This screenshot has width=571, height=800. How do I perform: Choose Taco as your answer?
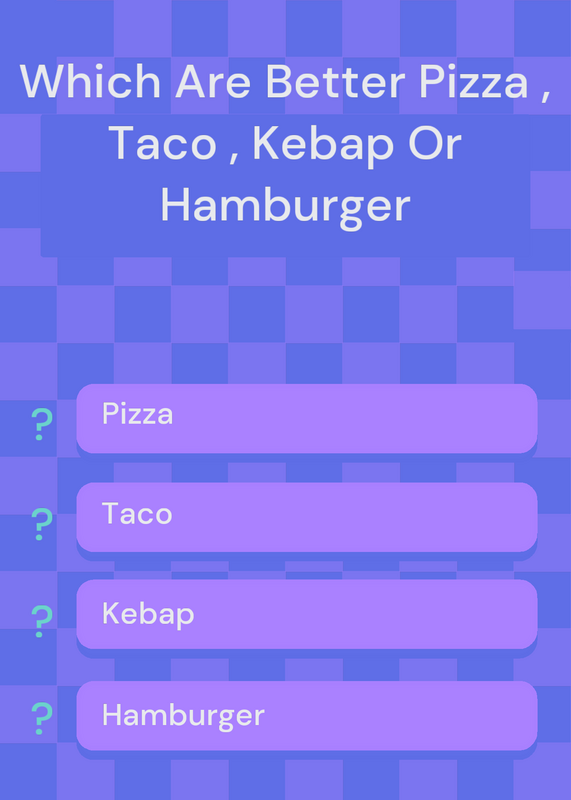pyautogui.click(x=307, y=517)
